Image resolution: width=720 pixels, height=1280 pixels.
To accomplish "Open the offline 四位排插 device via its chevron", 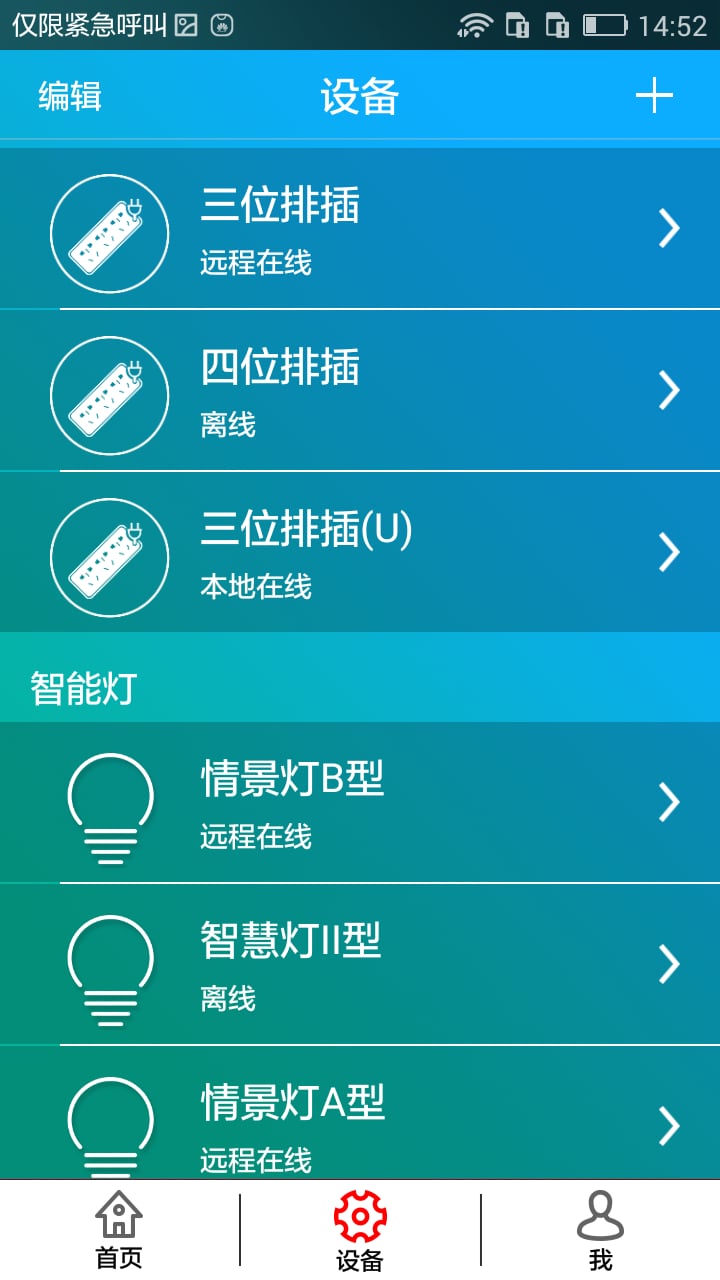I will pyautogui.click(x=669, y=391).
